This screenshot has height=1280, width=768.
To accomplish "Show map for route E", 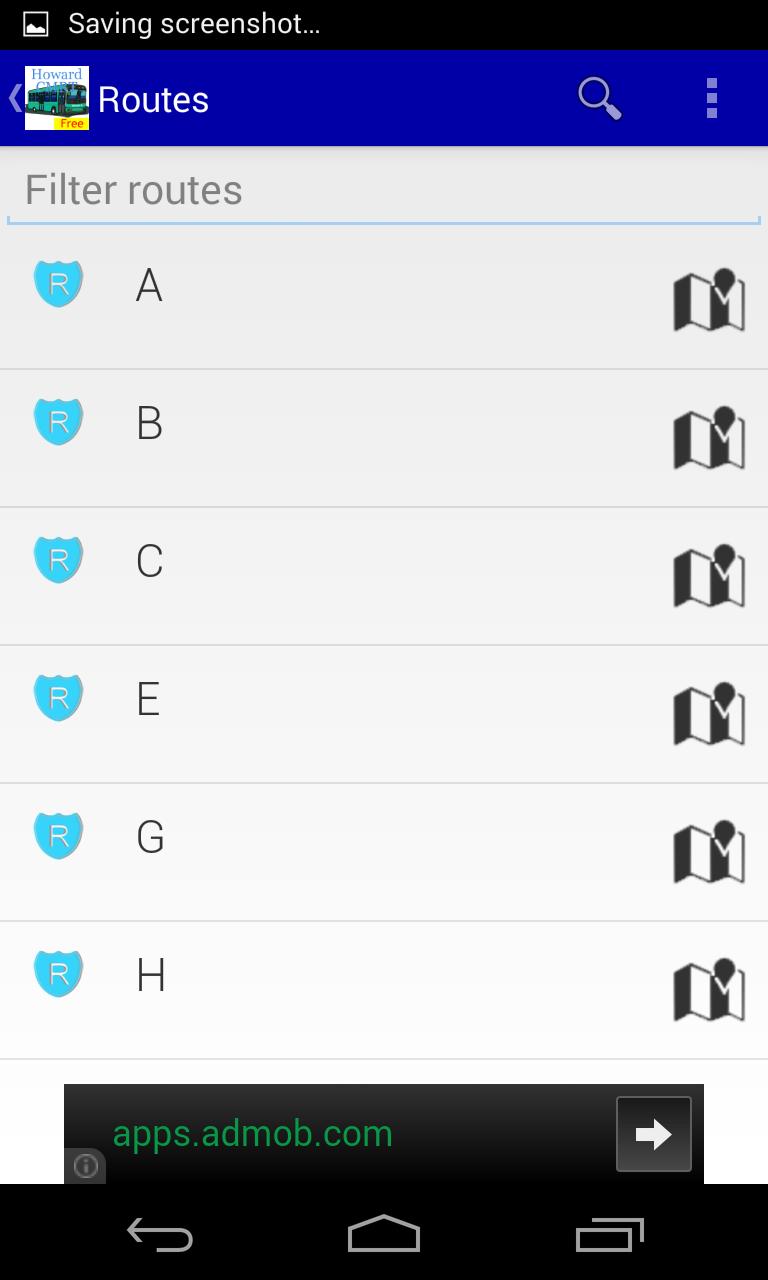I will pyautogui.click(x=708, y=713).
